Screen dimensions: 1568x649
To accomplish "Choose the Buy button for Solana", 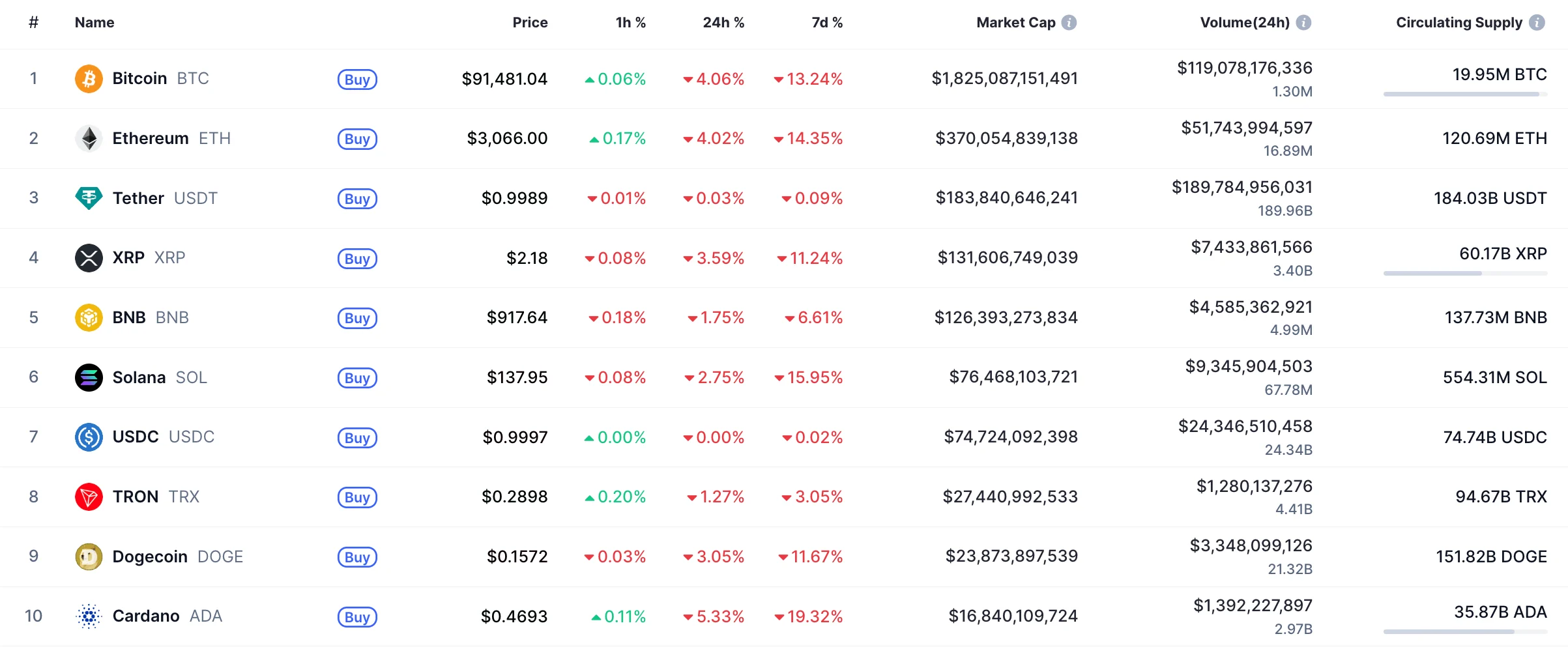I will tap(357, 378).
